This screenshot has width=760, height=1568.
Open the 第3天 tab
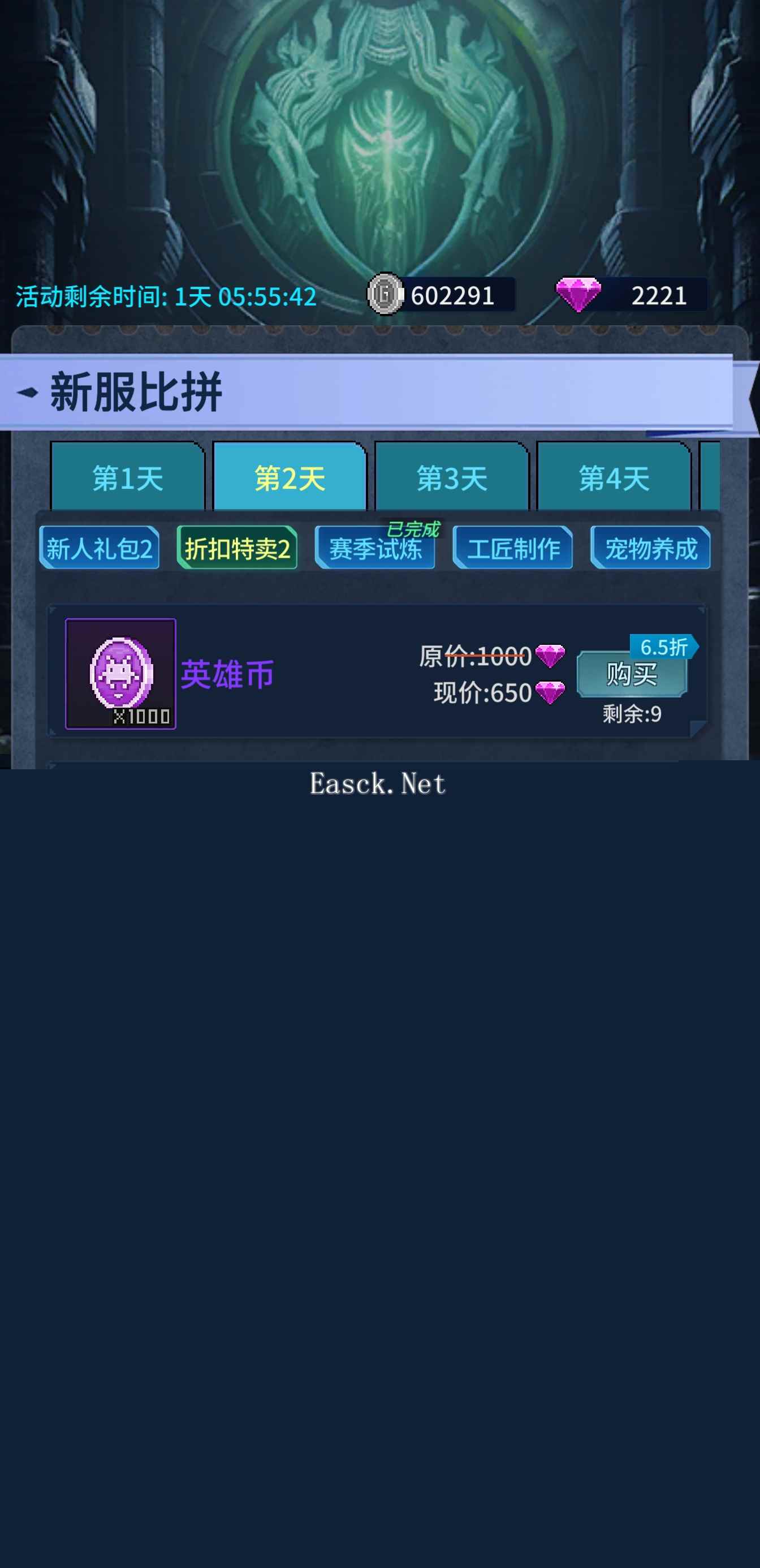pyautogui.click(x=451, y=478)
